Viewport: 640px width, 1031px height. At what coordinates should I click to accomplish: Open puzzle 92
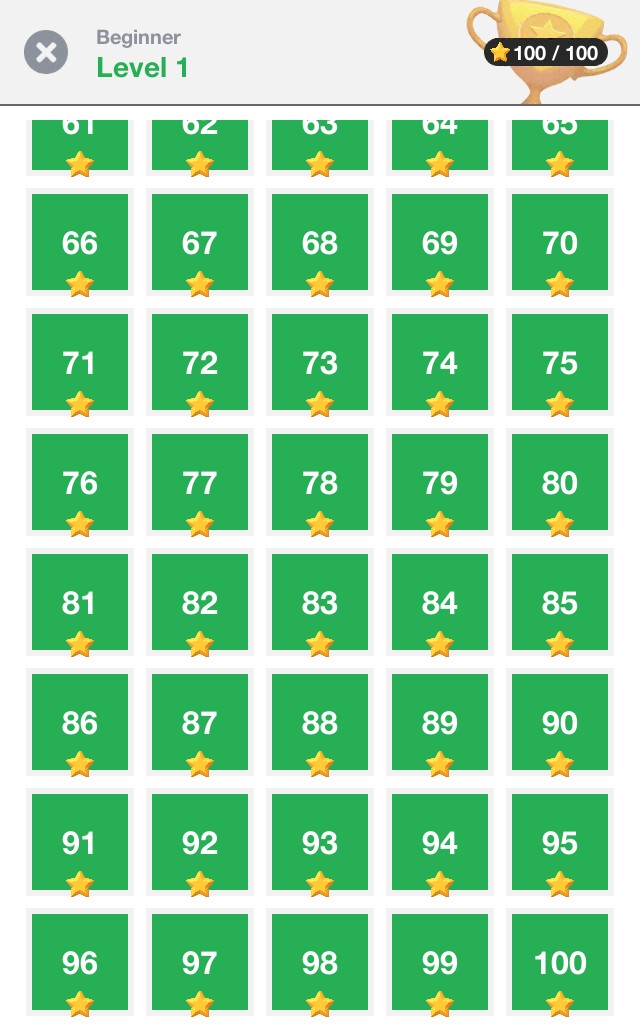pos(200,843)
